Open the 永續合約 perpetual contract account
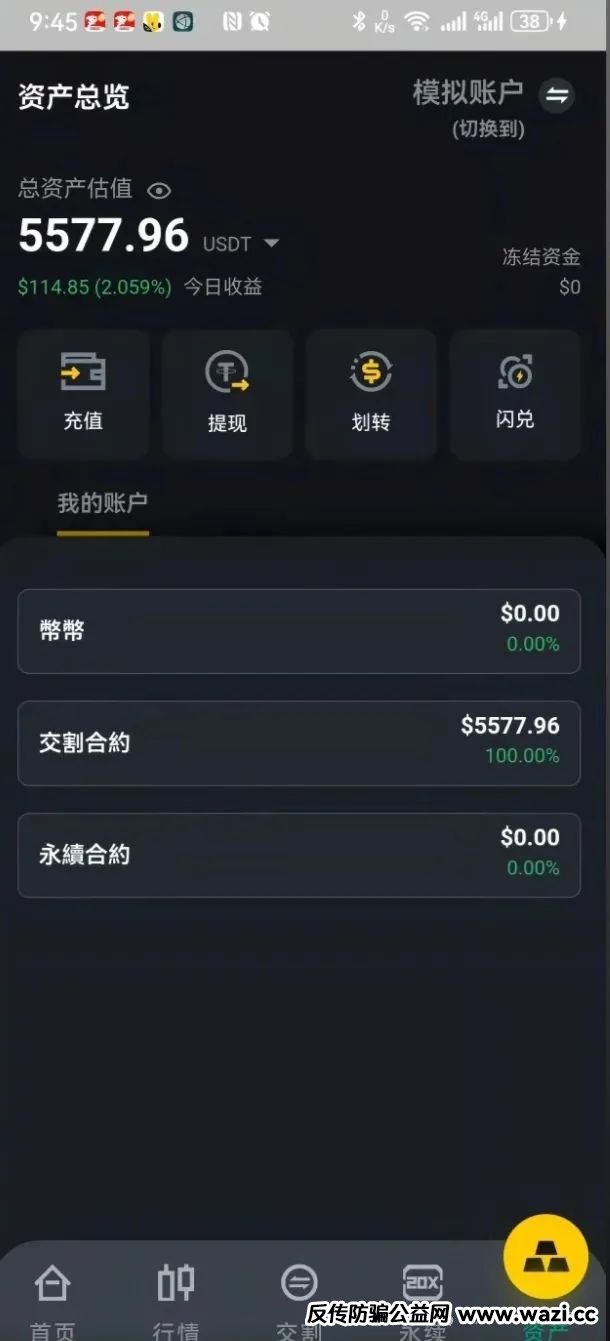The width and height of the screenshot is (610, 1341). [x=299, y=855]
